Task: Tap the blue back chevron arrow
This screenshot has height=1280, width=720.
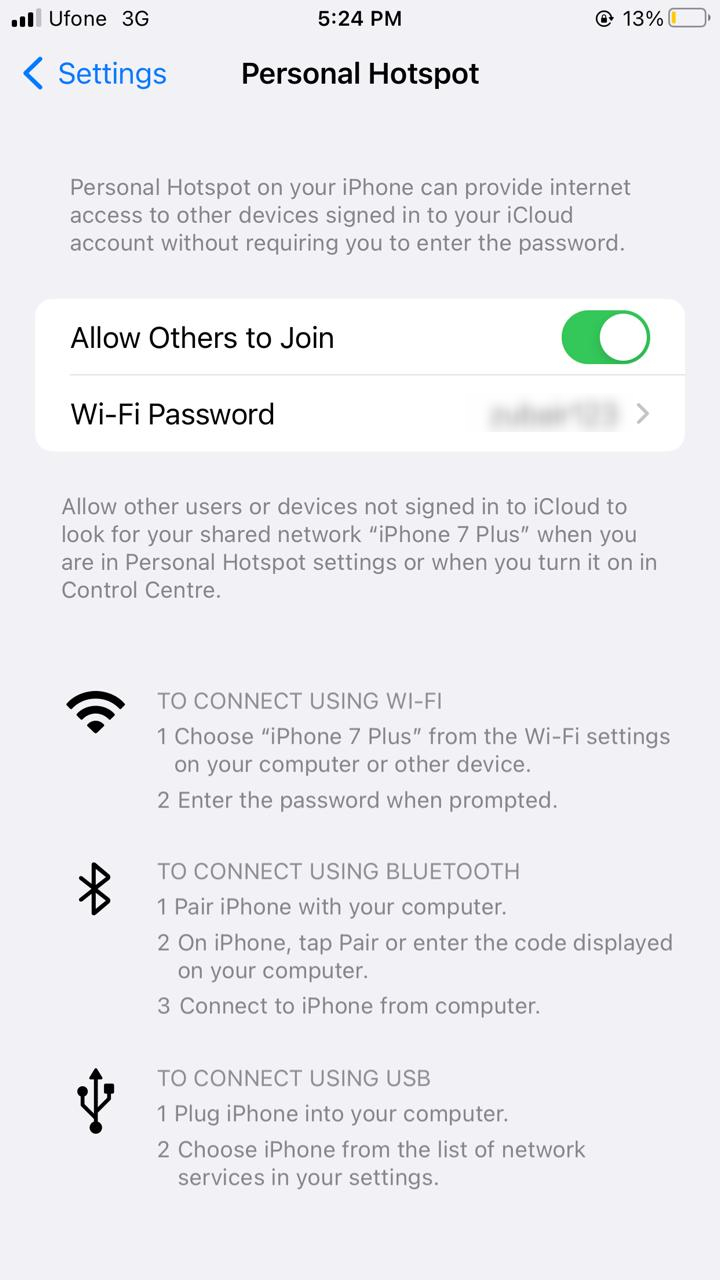Action: click(32, 73)
